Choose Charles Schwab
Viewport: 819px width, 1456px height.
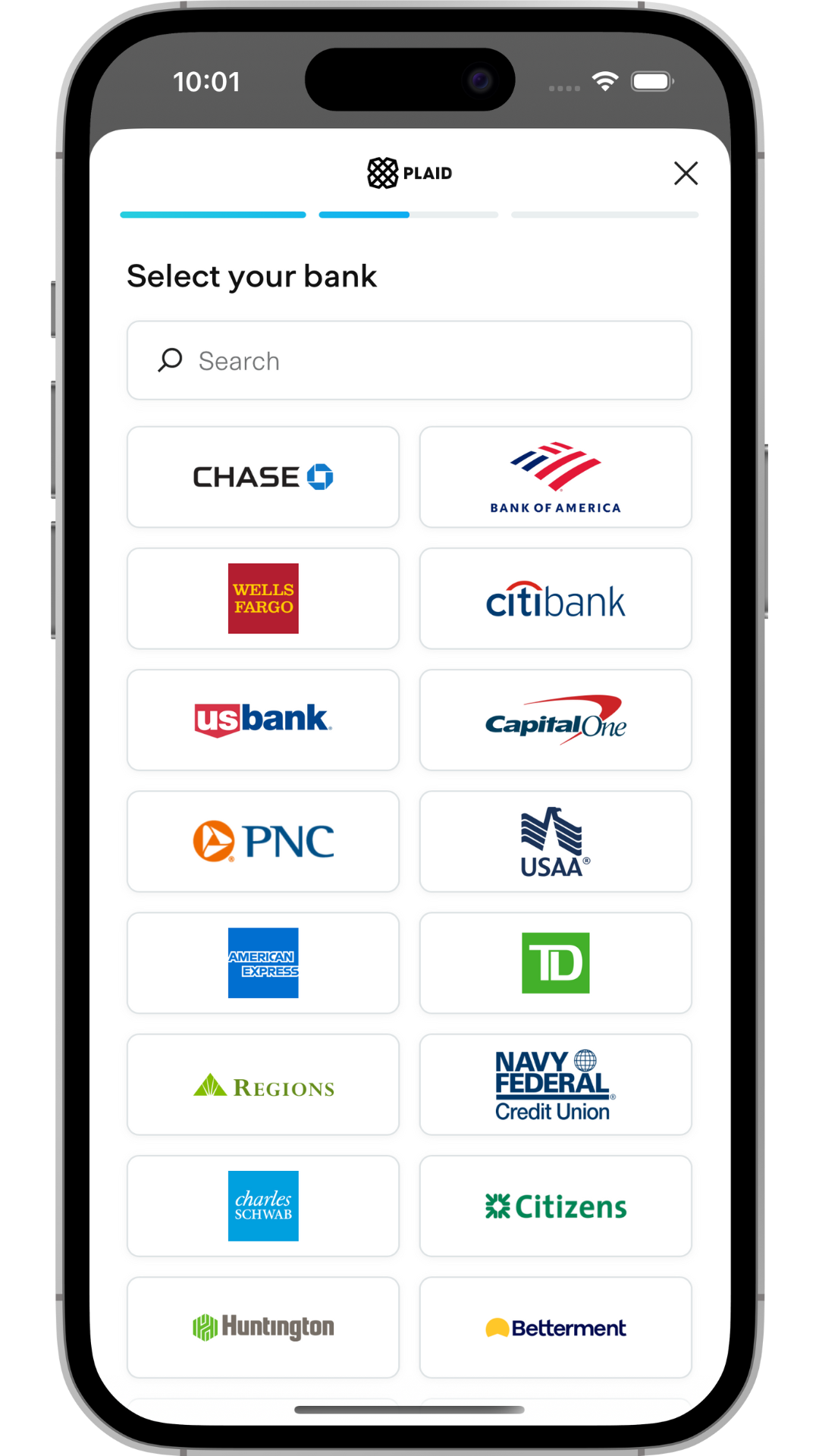tap(263, 1206)
